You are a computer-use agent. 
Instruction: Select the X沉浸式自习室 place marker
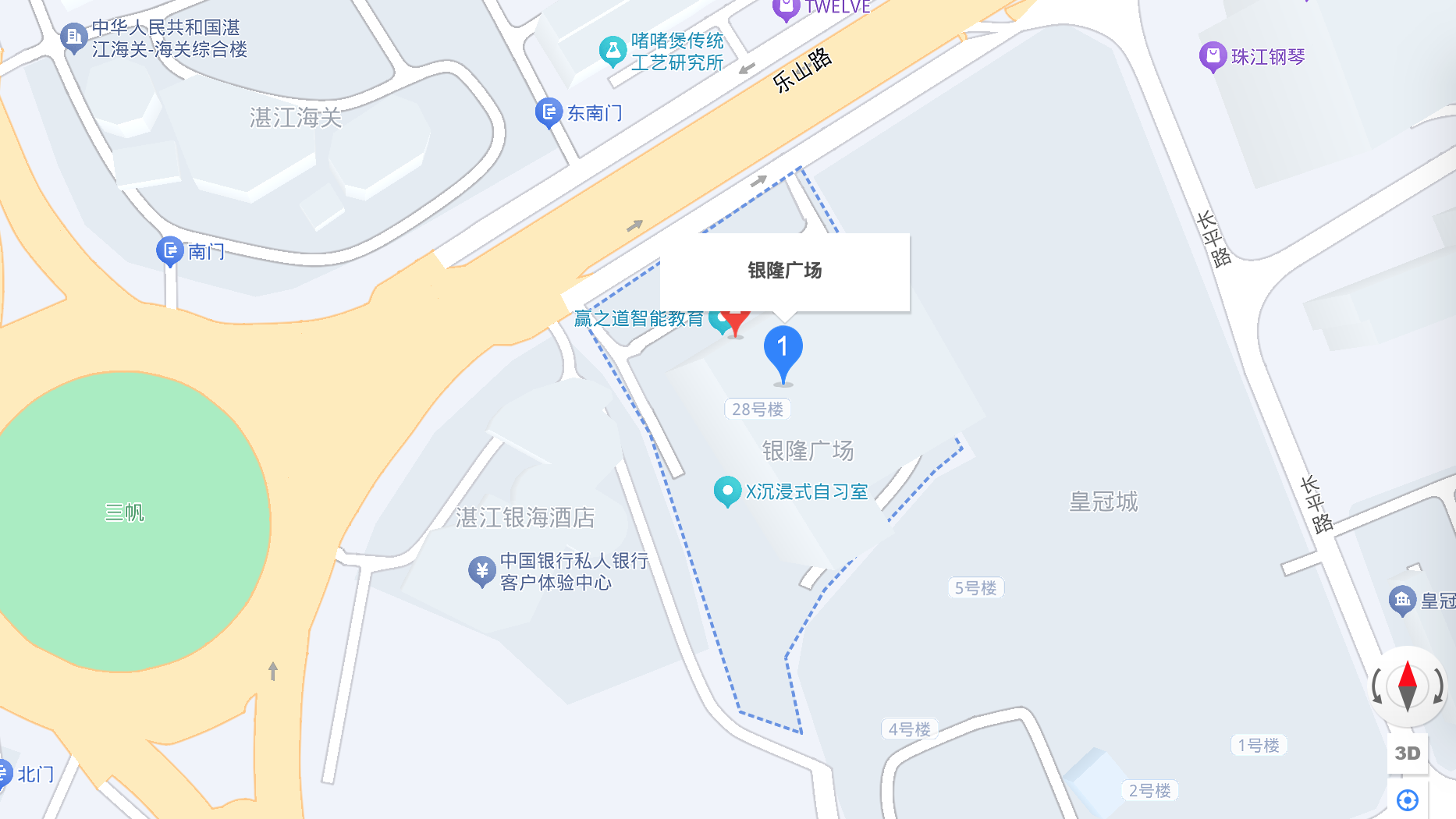727,491
